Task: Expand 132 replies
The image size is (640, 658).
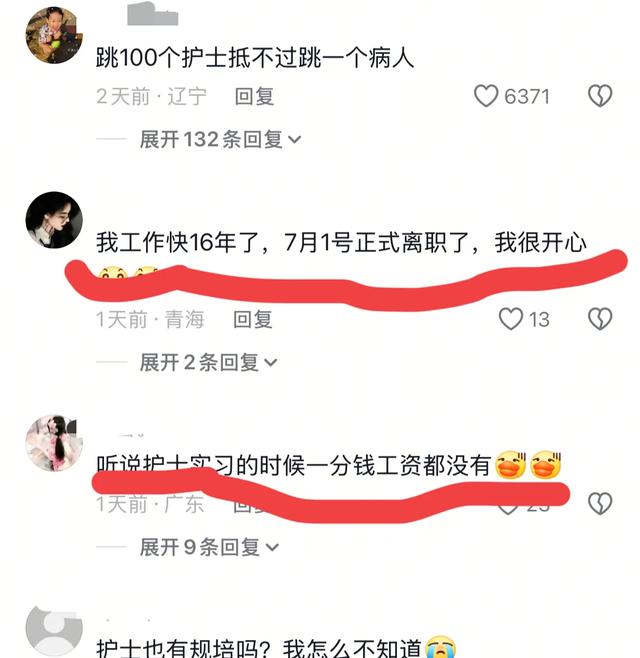Action: [x=219, y=140]
